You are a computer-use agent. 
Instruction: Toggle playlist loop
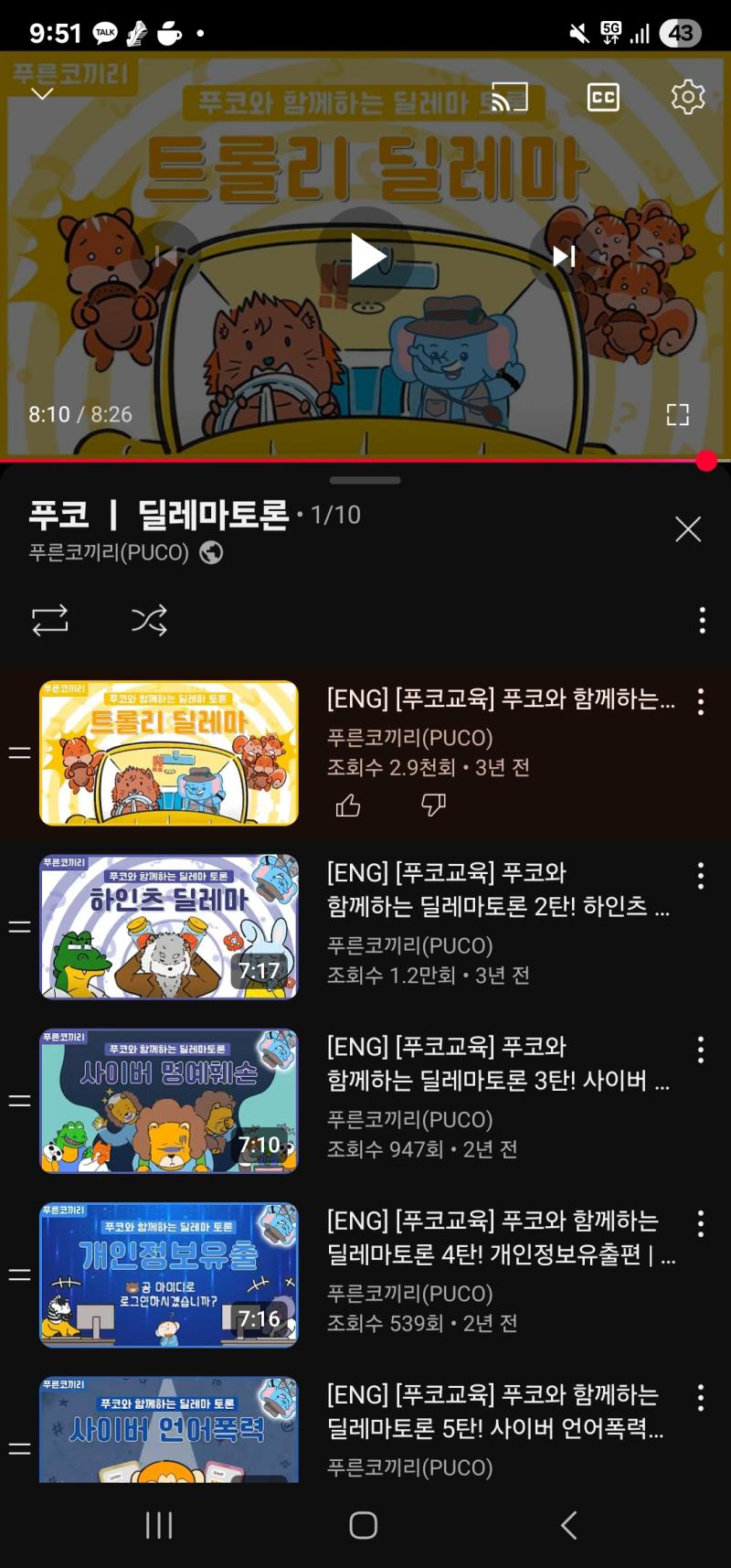pos(50,620)
